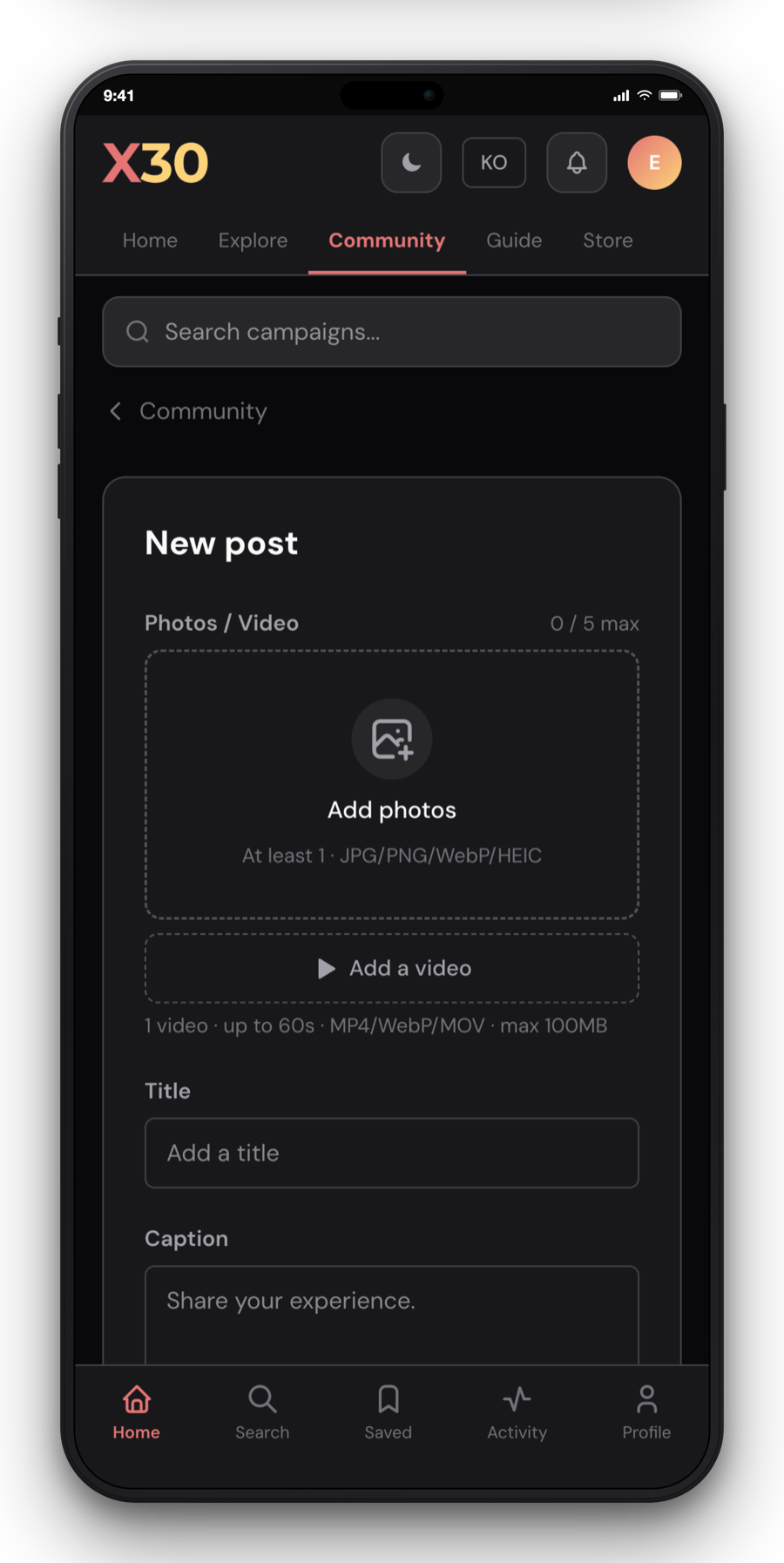This screenshot has height=1563, width=784.
Task: Open Search in the bottom navigation
Action: [262, 1413]
